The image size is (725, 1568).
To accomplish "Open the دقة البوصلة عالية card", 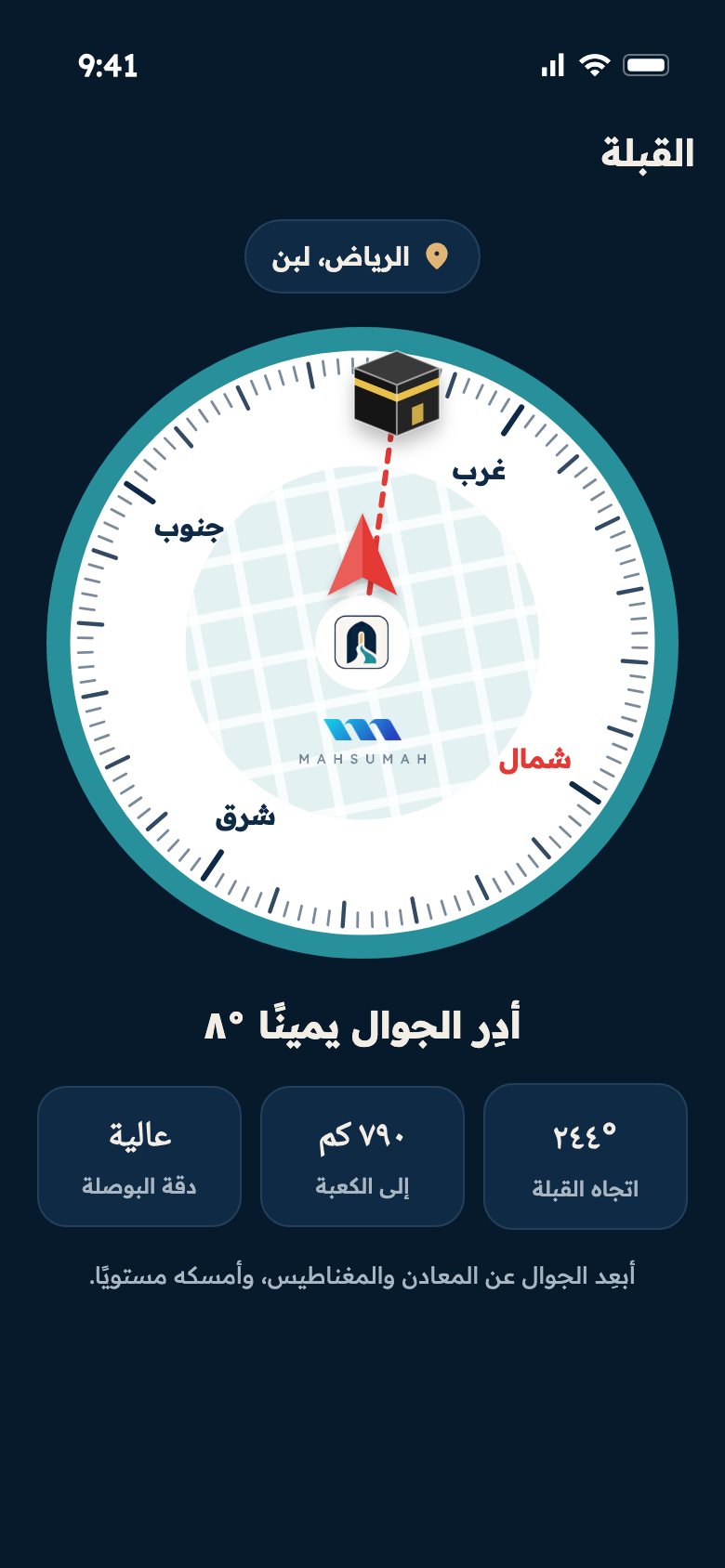I will coord(139,1156).
